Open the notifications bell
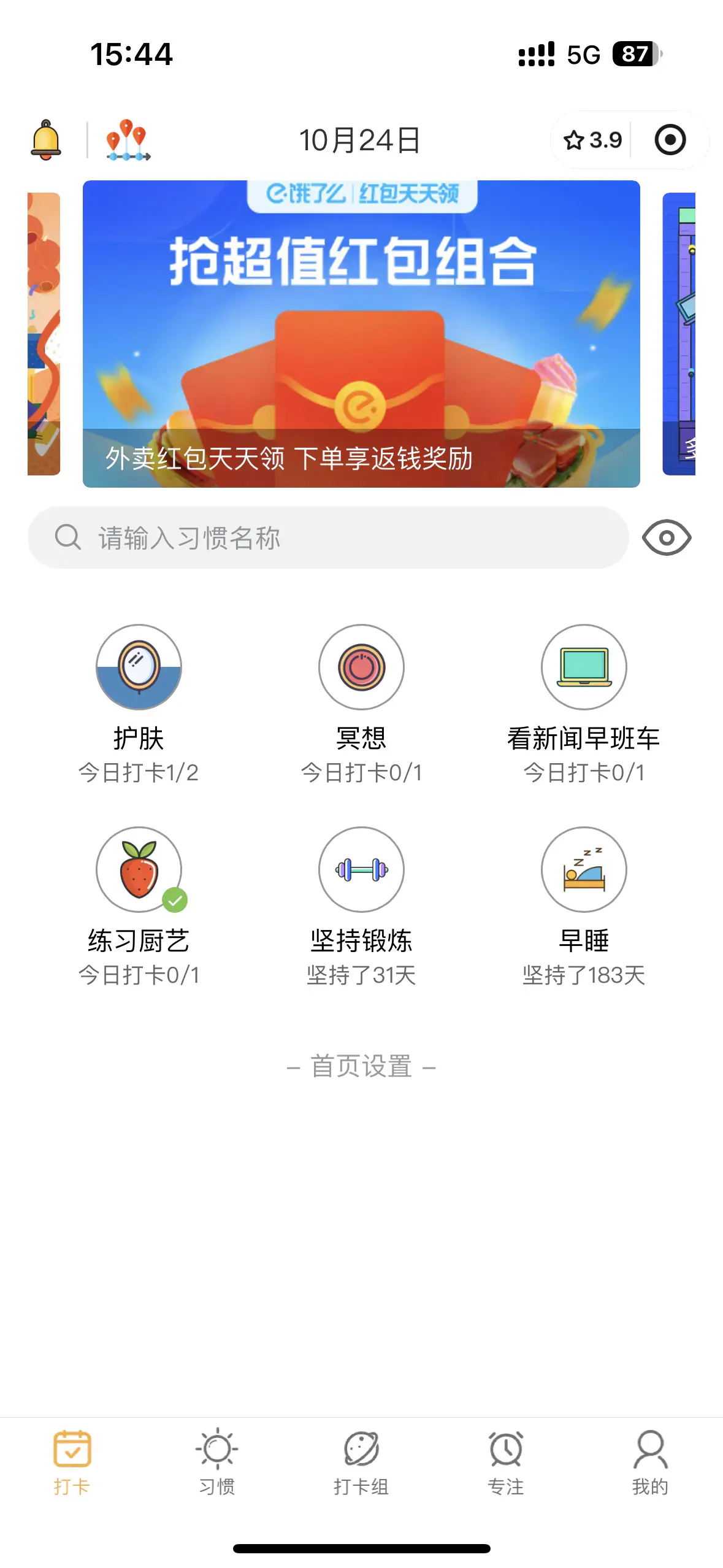 coord(46,140)
